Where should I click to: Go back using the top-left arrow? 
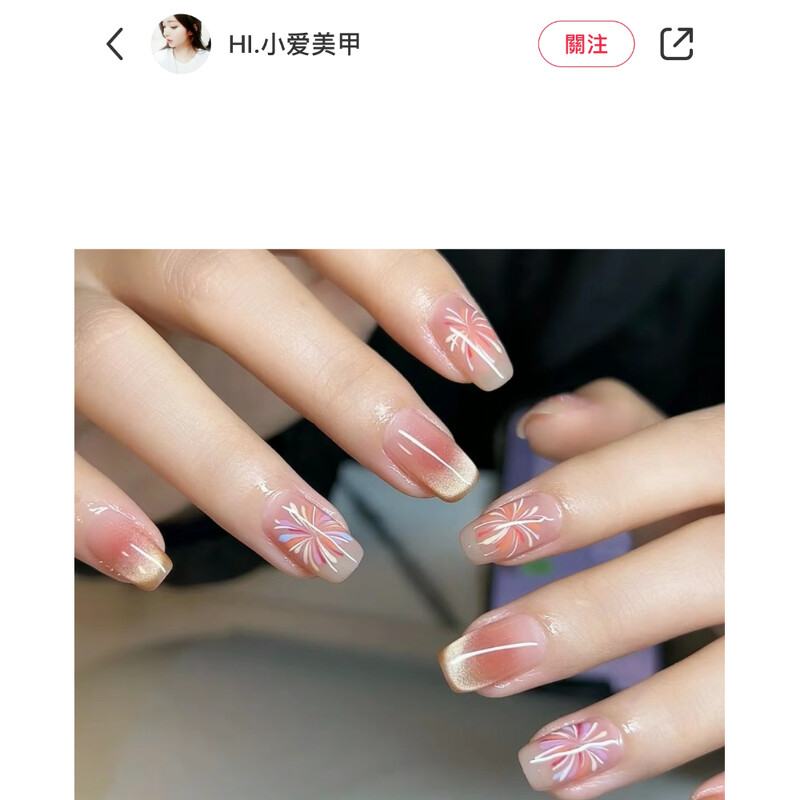pyautogui.click(x=115, y=44)
